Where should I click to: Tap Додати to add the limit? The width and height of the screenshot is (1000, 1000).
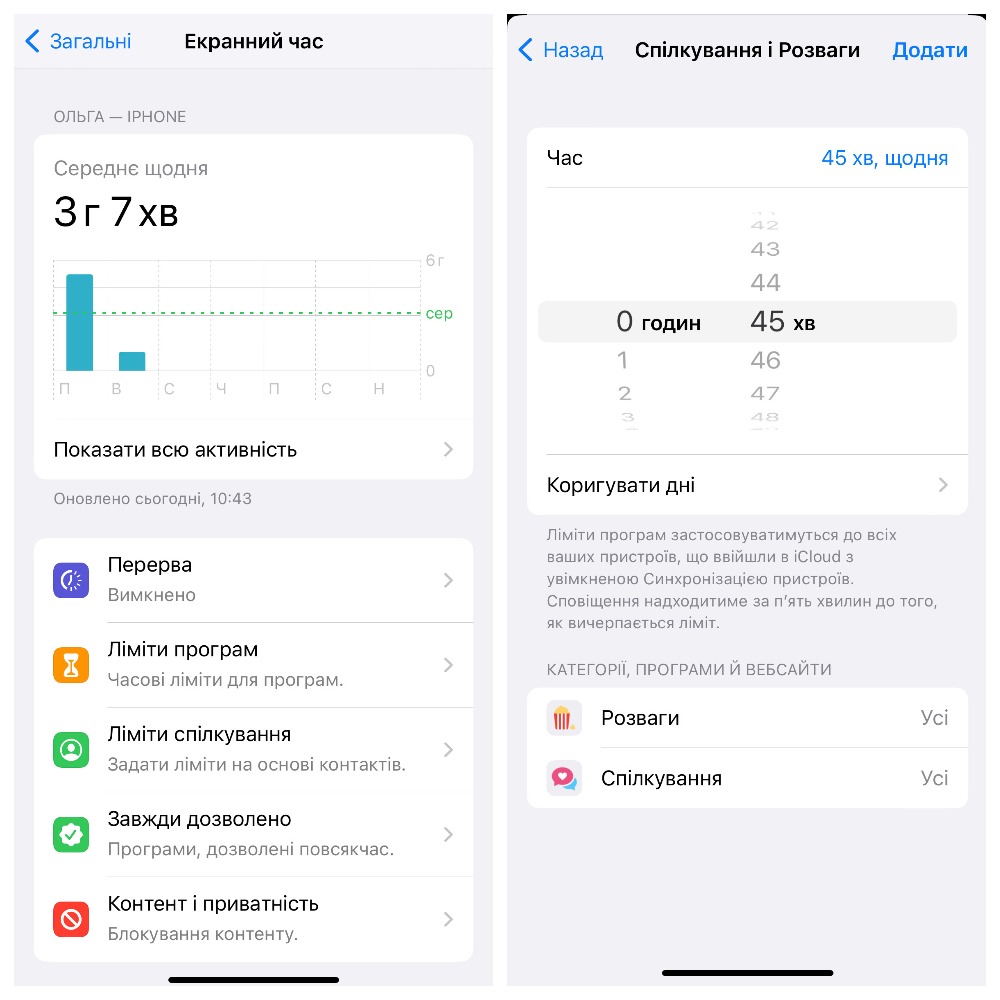[x=929, y=51]
